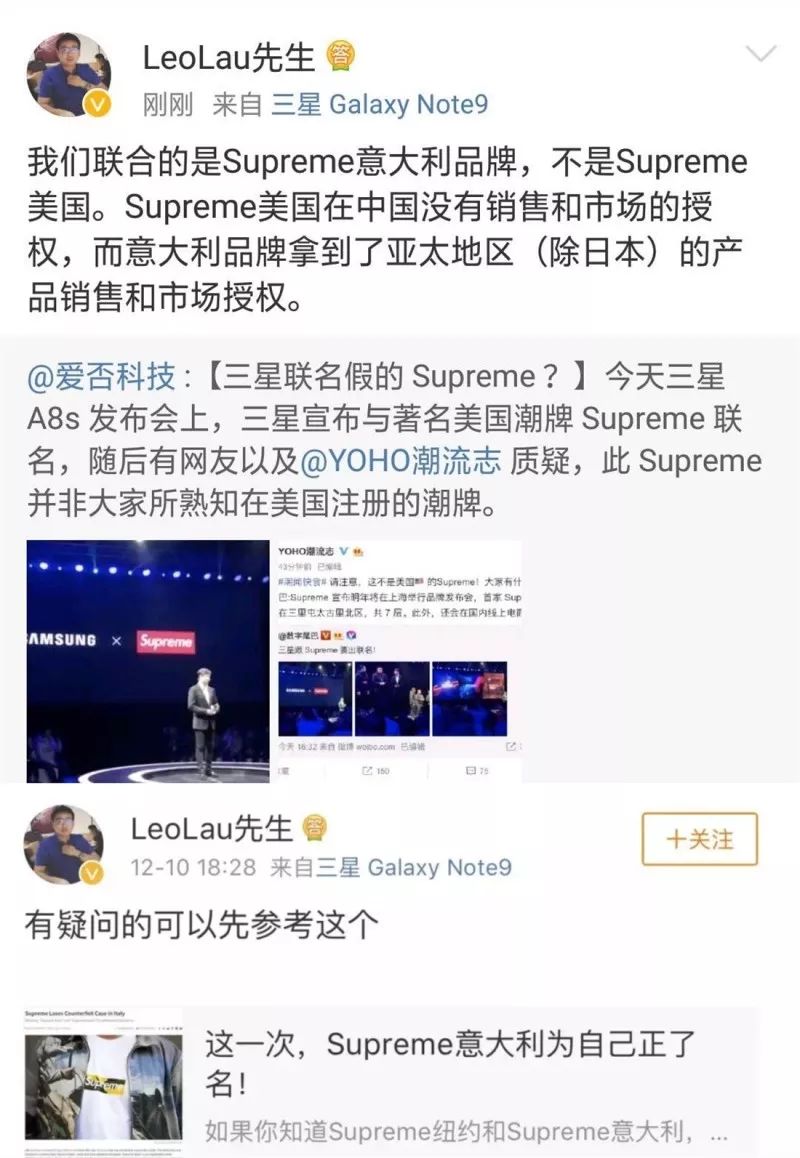View the YOHO潮流志 post screenshot image
Viewport: 800px width, 1158px height.
point(397,661)
